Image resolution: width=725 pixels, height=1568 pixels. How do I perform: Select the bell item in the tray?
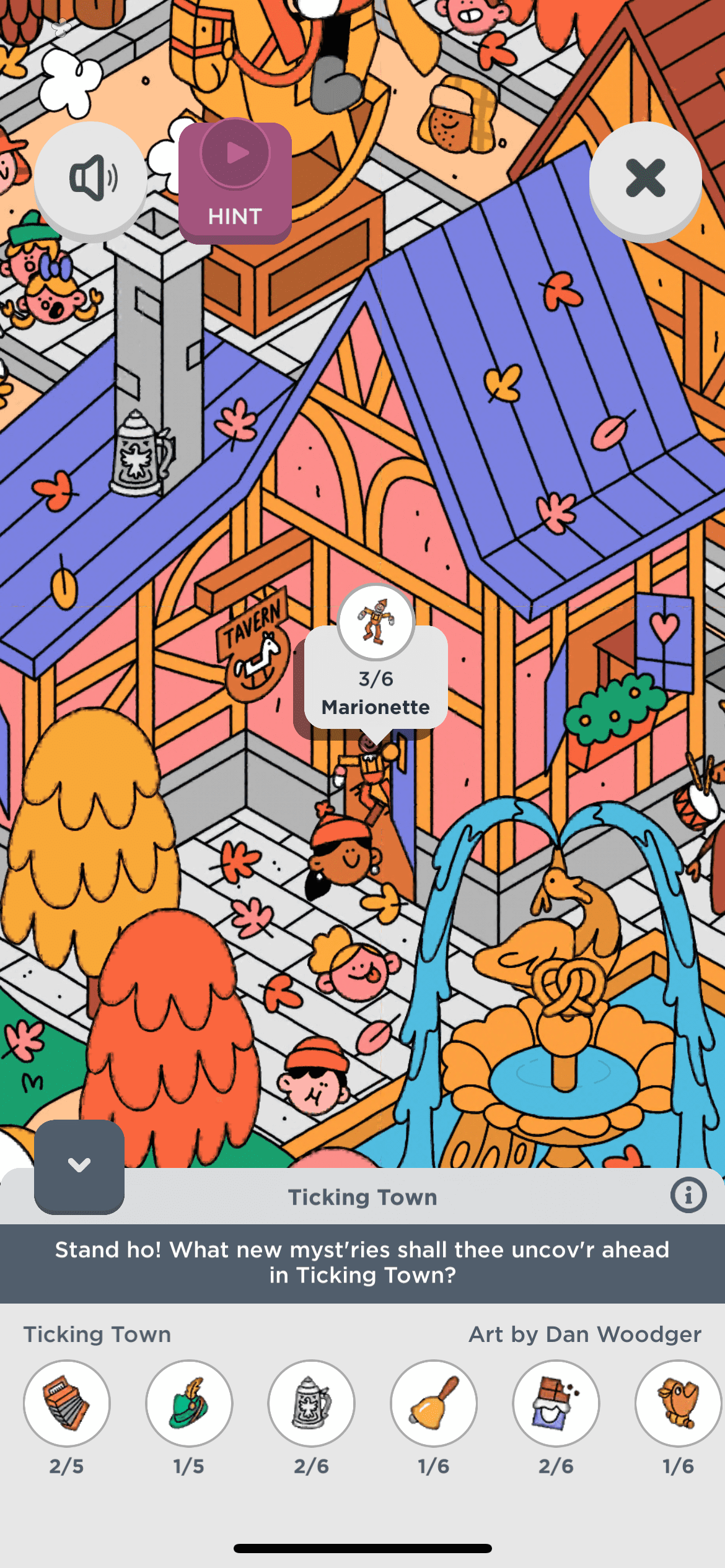click(433, 1403)
